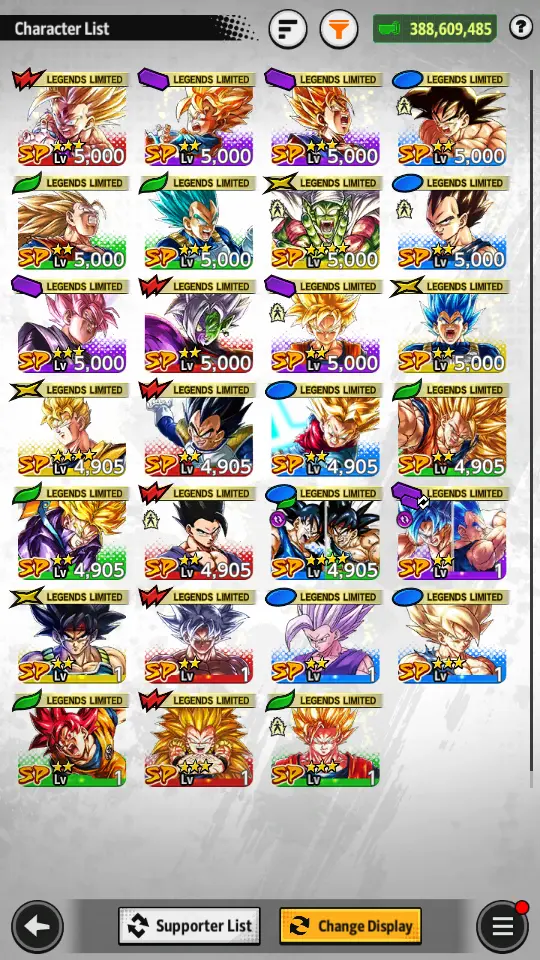Image resolution: width=540 pixels, height=960 pixels.
Task: Select Bardock card with red headband
Action: click(x=72, y=637)
